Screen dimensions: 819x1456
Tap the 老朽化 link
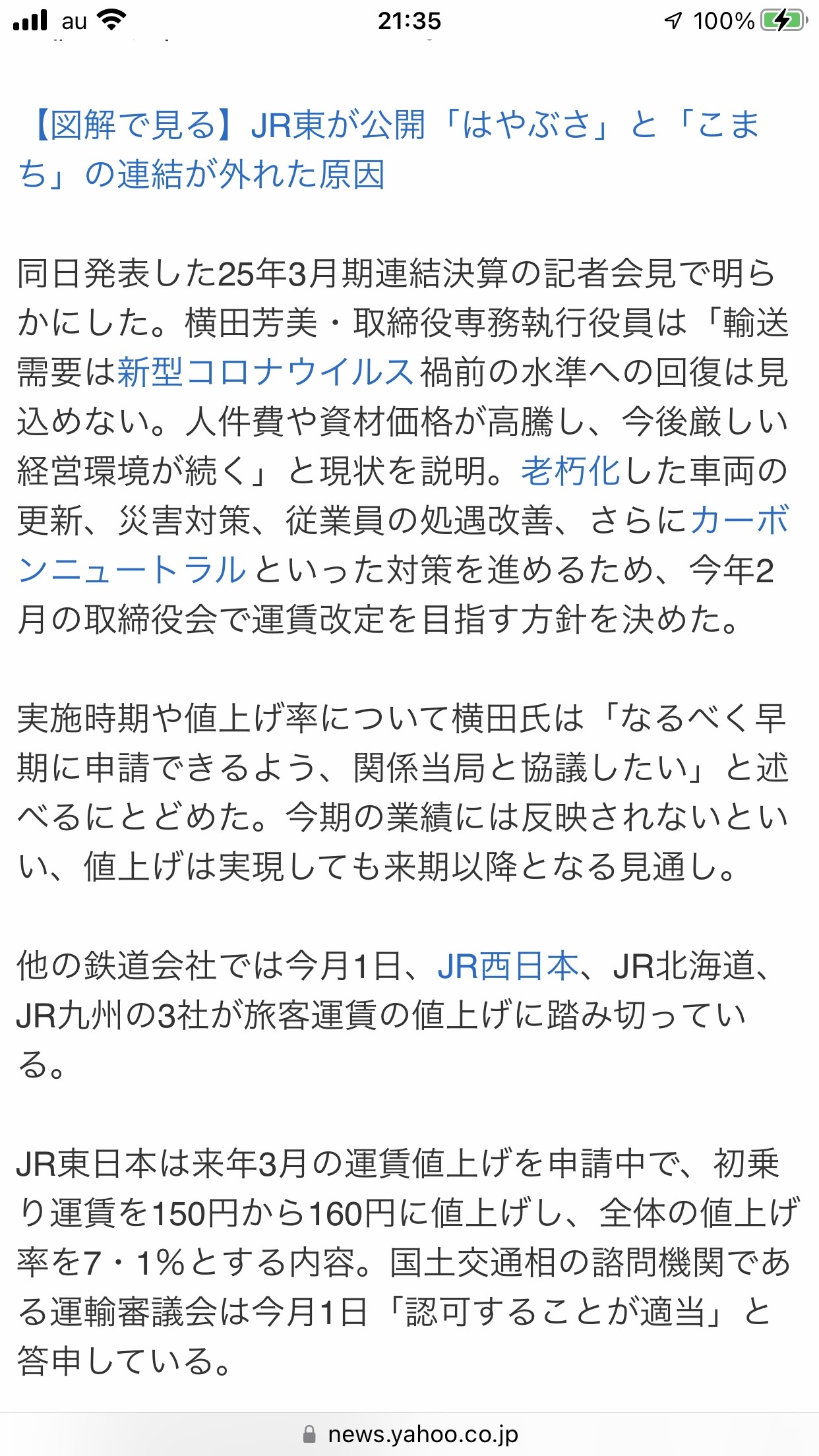(571, 471)
